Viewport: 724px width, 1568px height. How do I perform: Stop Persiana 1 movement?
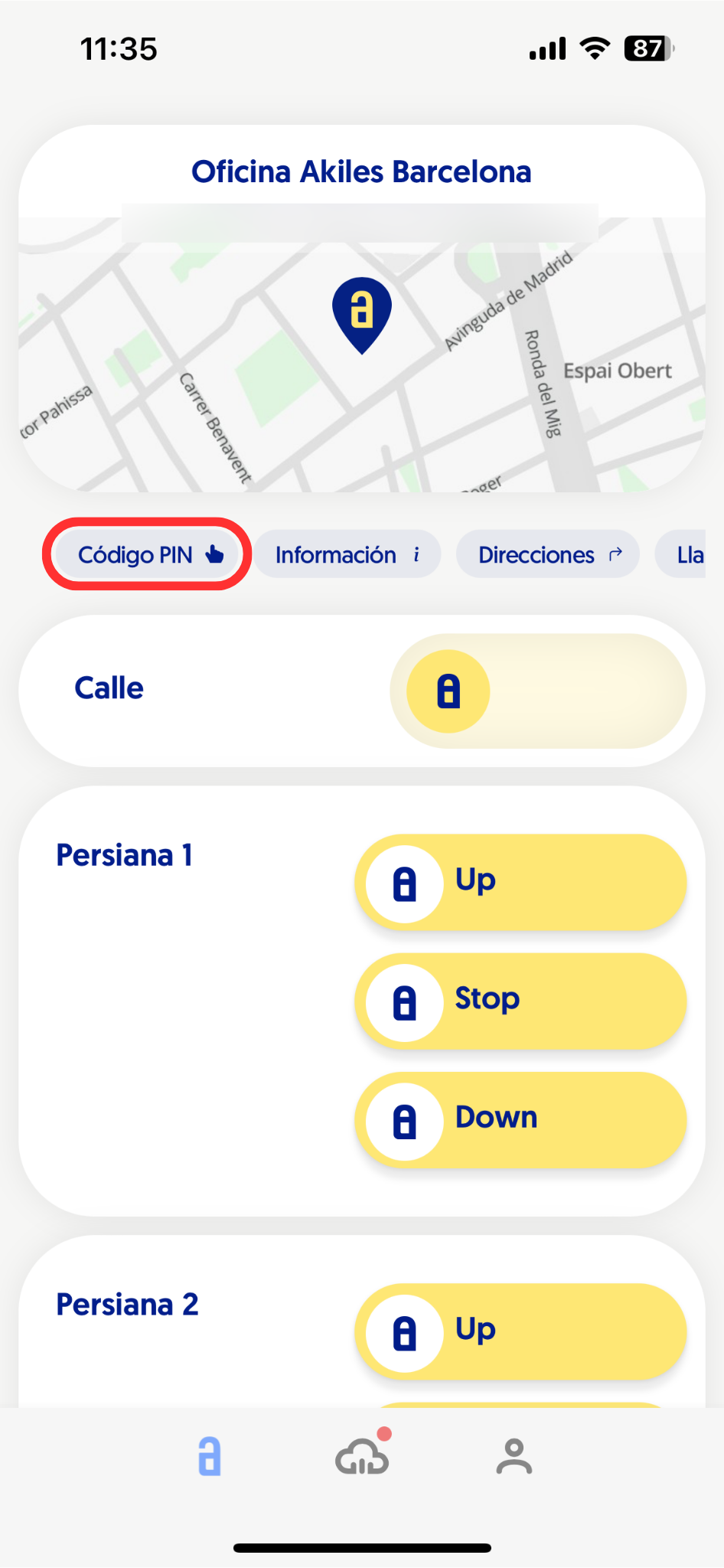click(x=520, y=1001)
